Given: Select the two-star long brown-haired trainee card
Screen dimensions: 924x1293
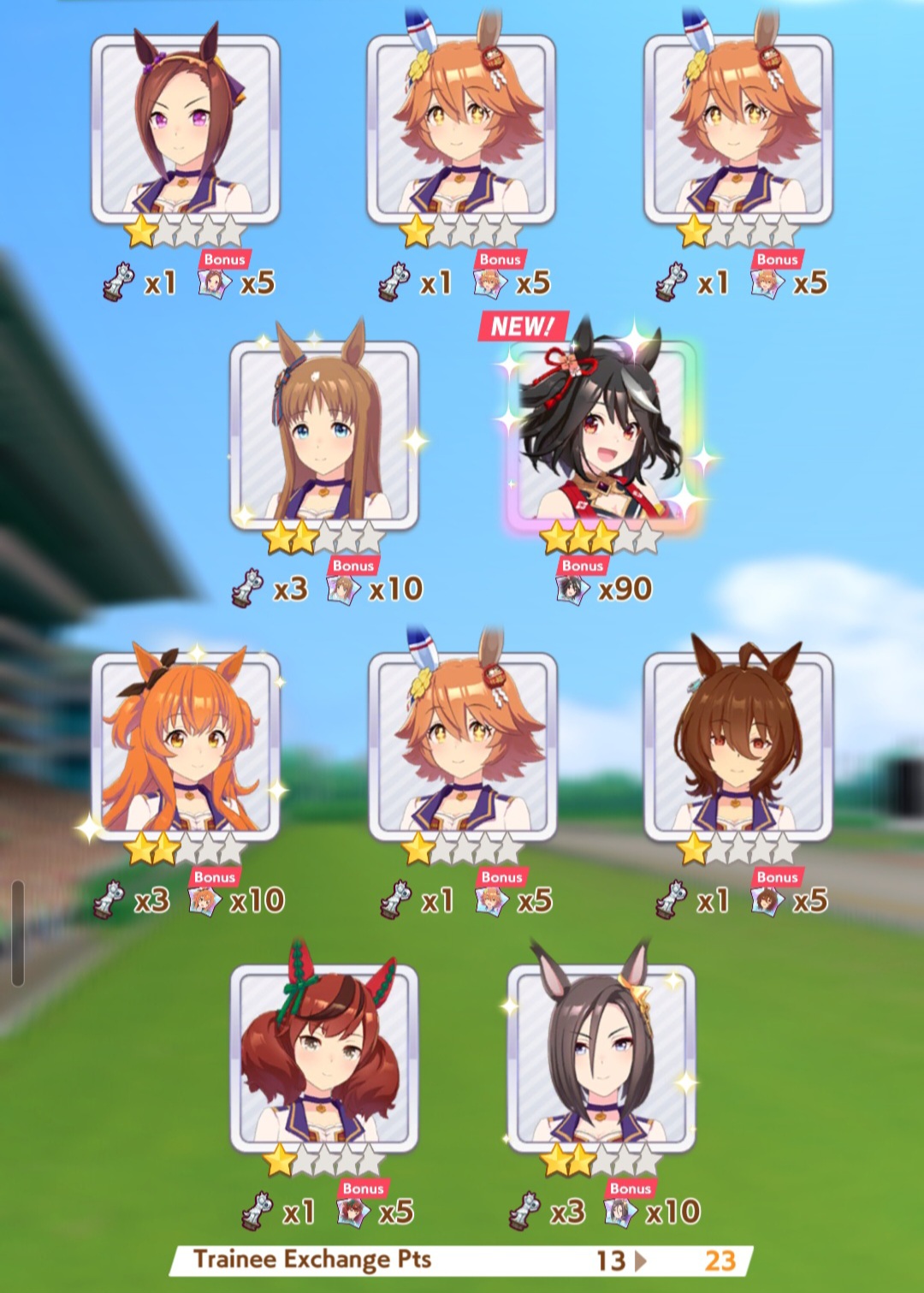Looking at the screenshot, I should pos(324,434).
